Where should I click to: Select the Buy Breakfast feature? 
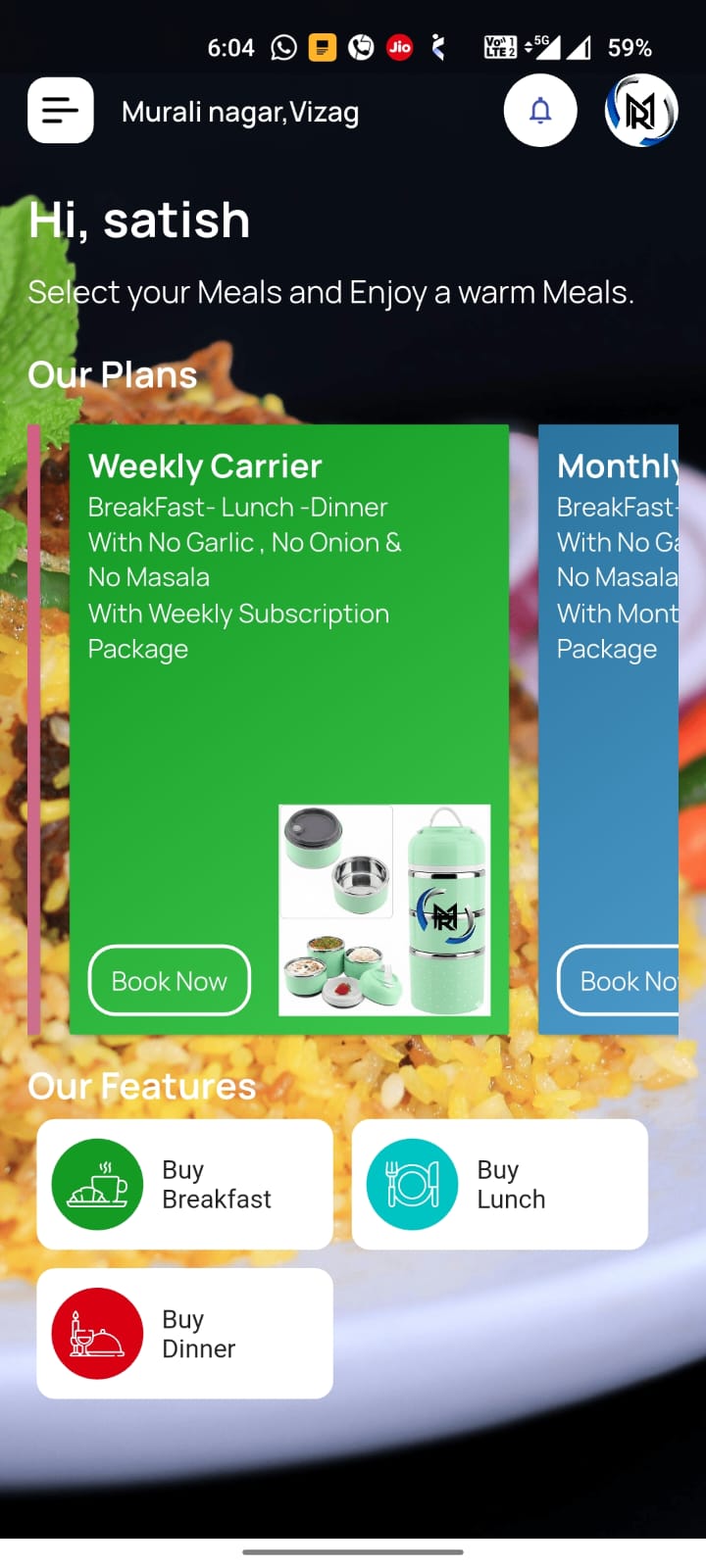[x=184, y=1184]
